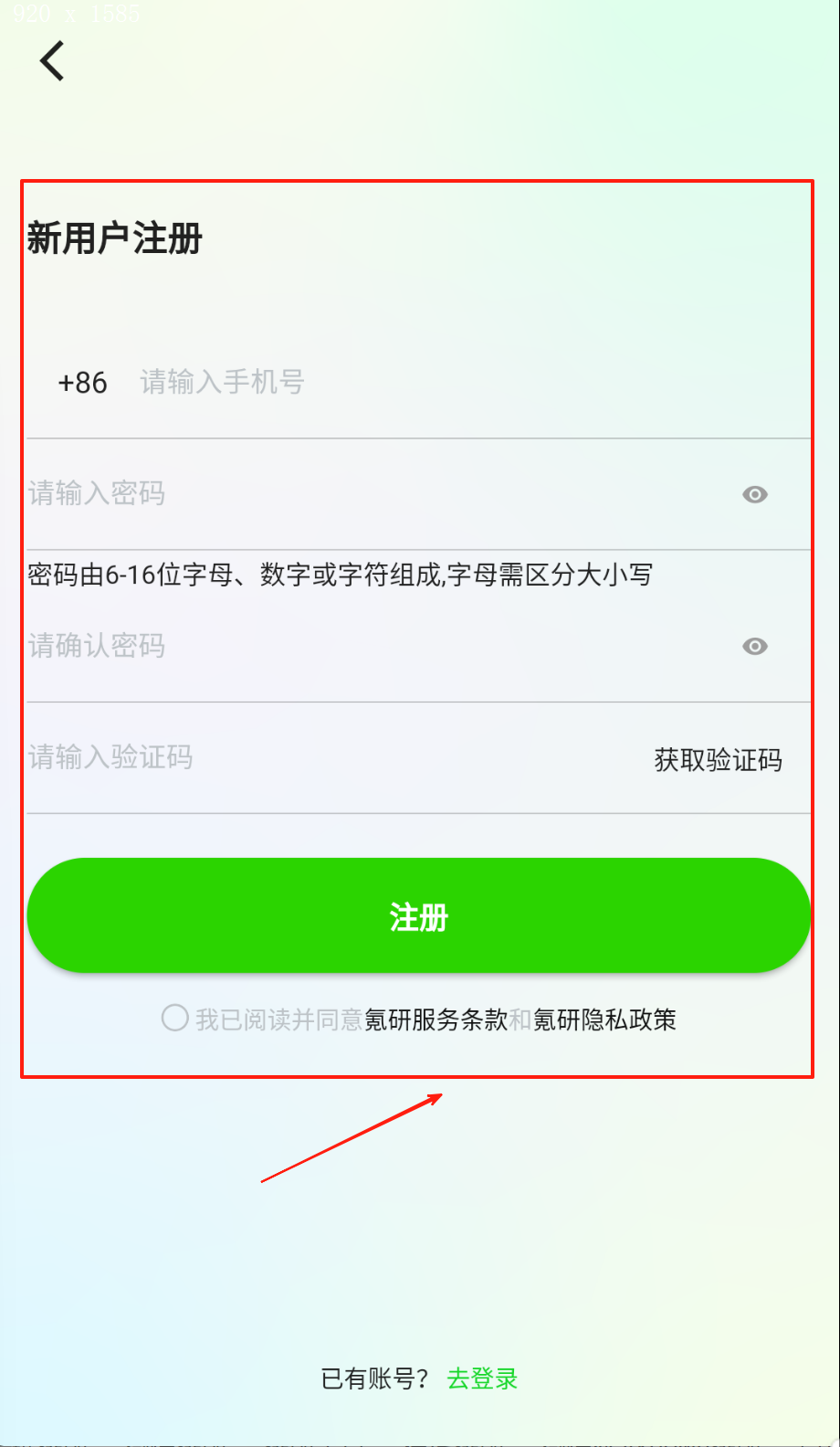Tap 去登录 to go to login
The image size is (840, 1447).
[x=482, y=1378]
